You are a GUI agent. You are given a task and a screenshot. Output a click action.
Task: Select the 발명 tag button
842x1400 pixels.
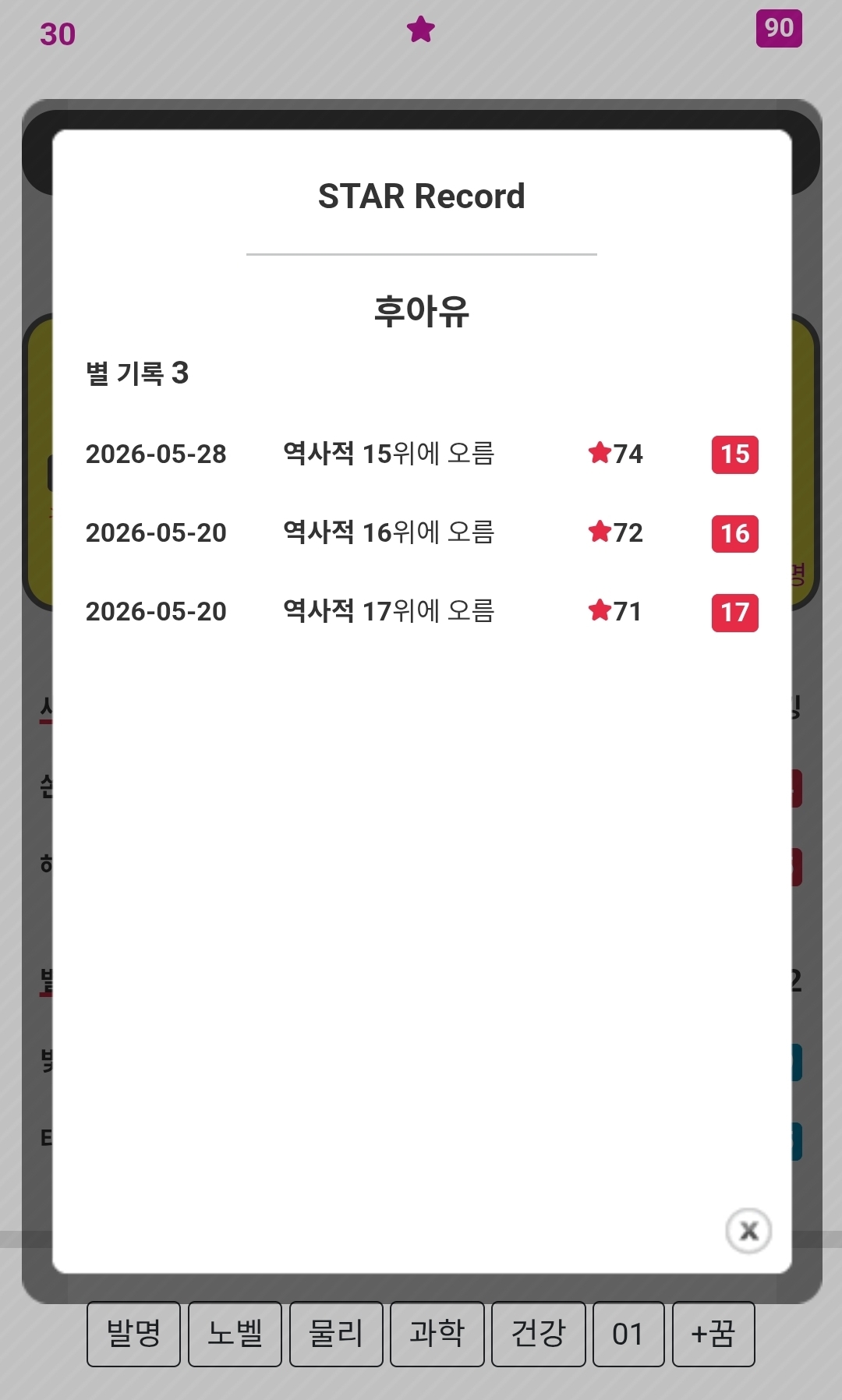click(133, 1334)
